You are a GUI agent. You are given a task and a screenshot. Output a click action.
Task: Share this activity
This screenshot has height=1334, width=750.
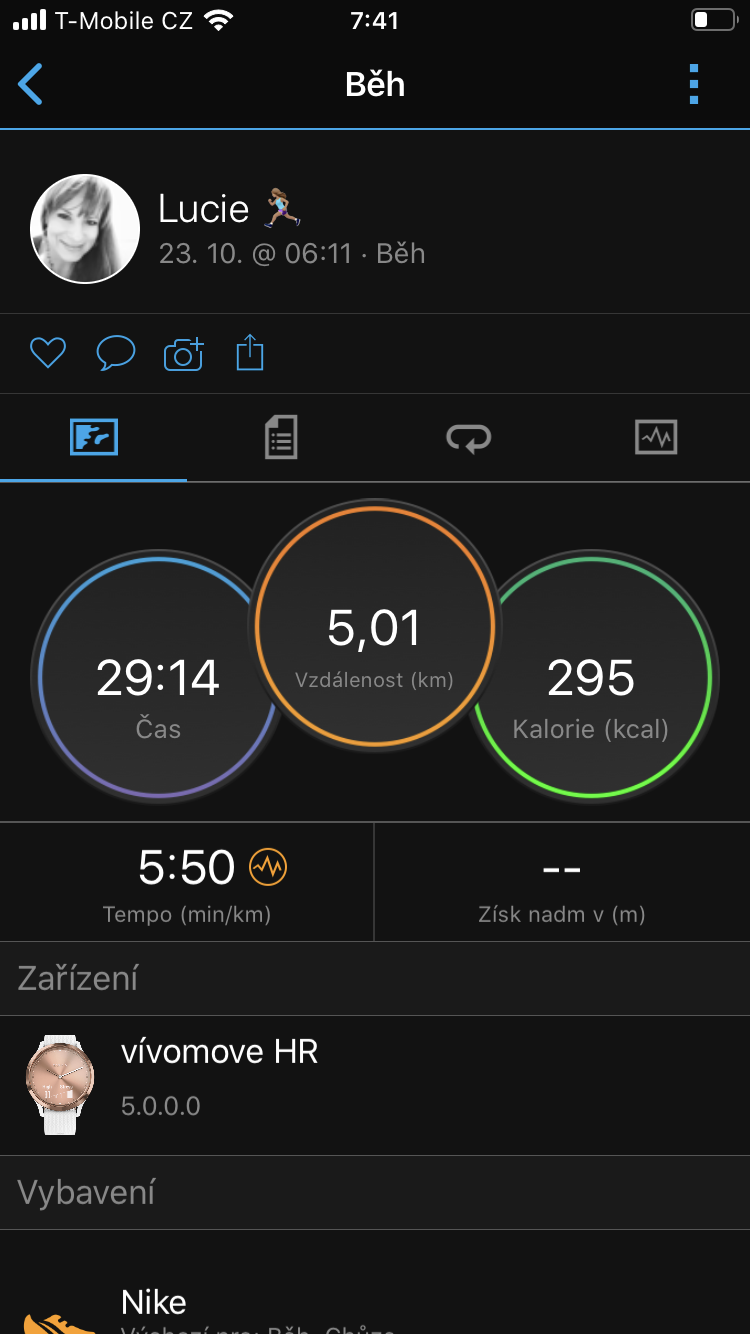point(250,353)
